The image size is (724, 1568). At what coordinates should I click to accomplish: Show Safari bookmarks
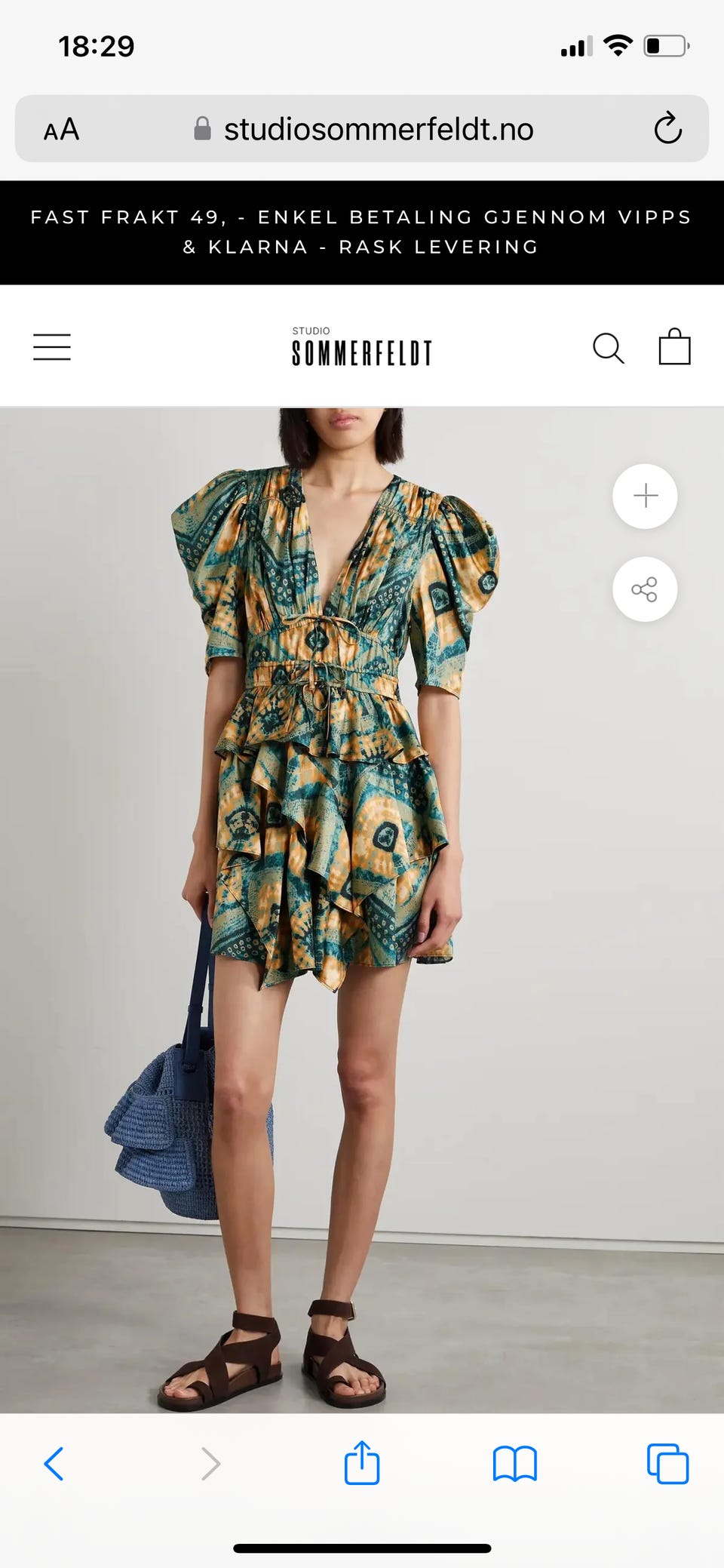(514, 1464)
